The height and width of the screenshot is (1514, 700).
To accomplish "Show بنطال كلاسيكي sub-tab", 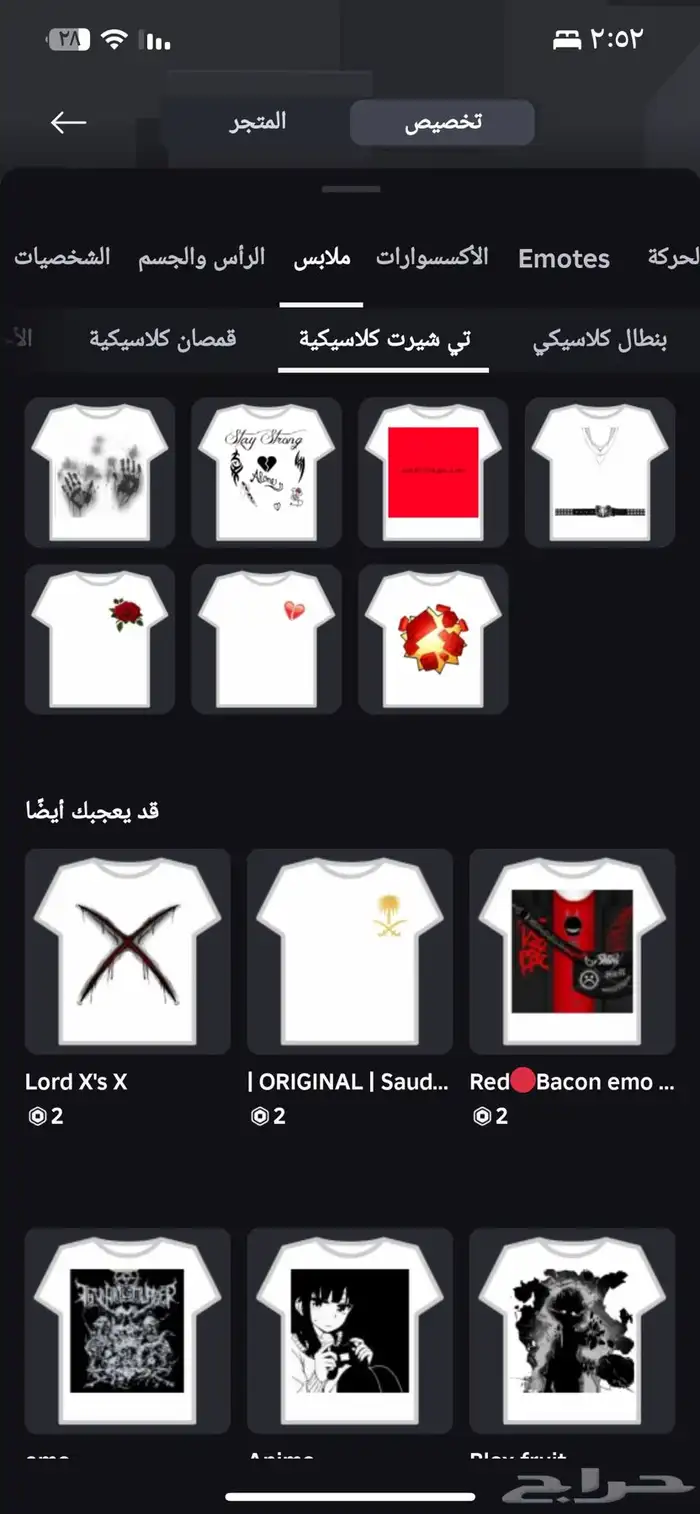I will tap(600, 339).
